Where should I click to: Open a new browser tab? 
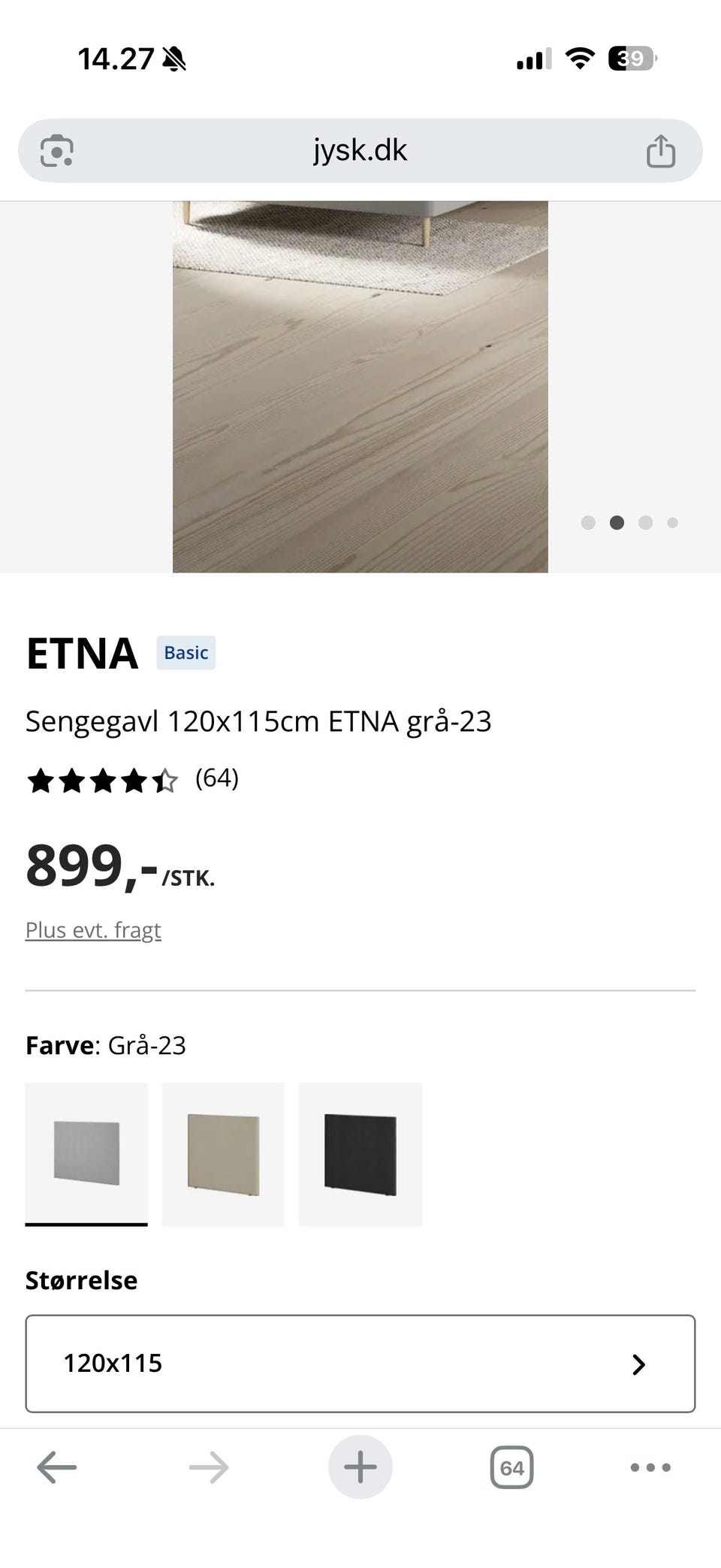(360, 1467)
